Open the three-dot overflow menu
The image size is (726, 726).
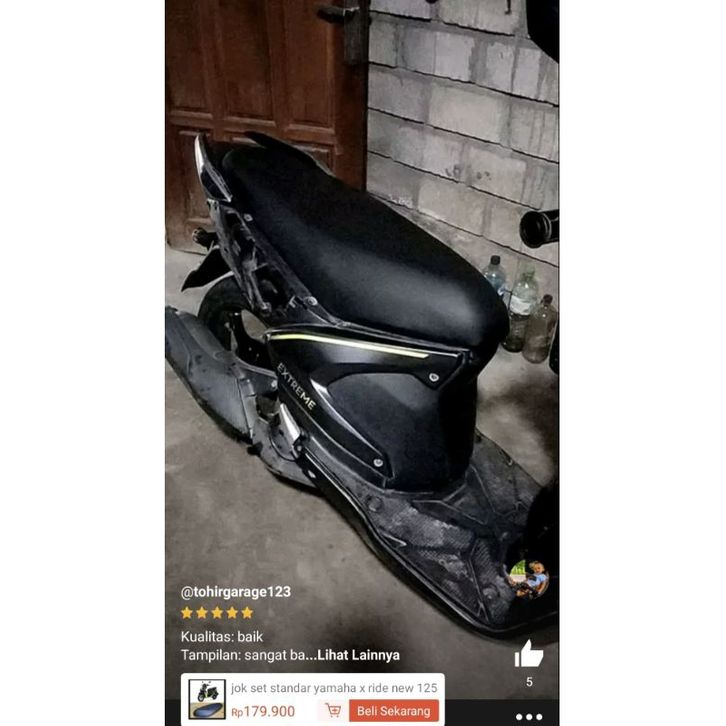pos(529,716)
